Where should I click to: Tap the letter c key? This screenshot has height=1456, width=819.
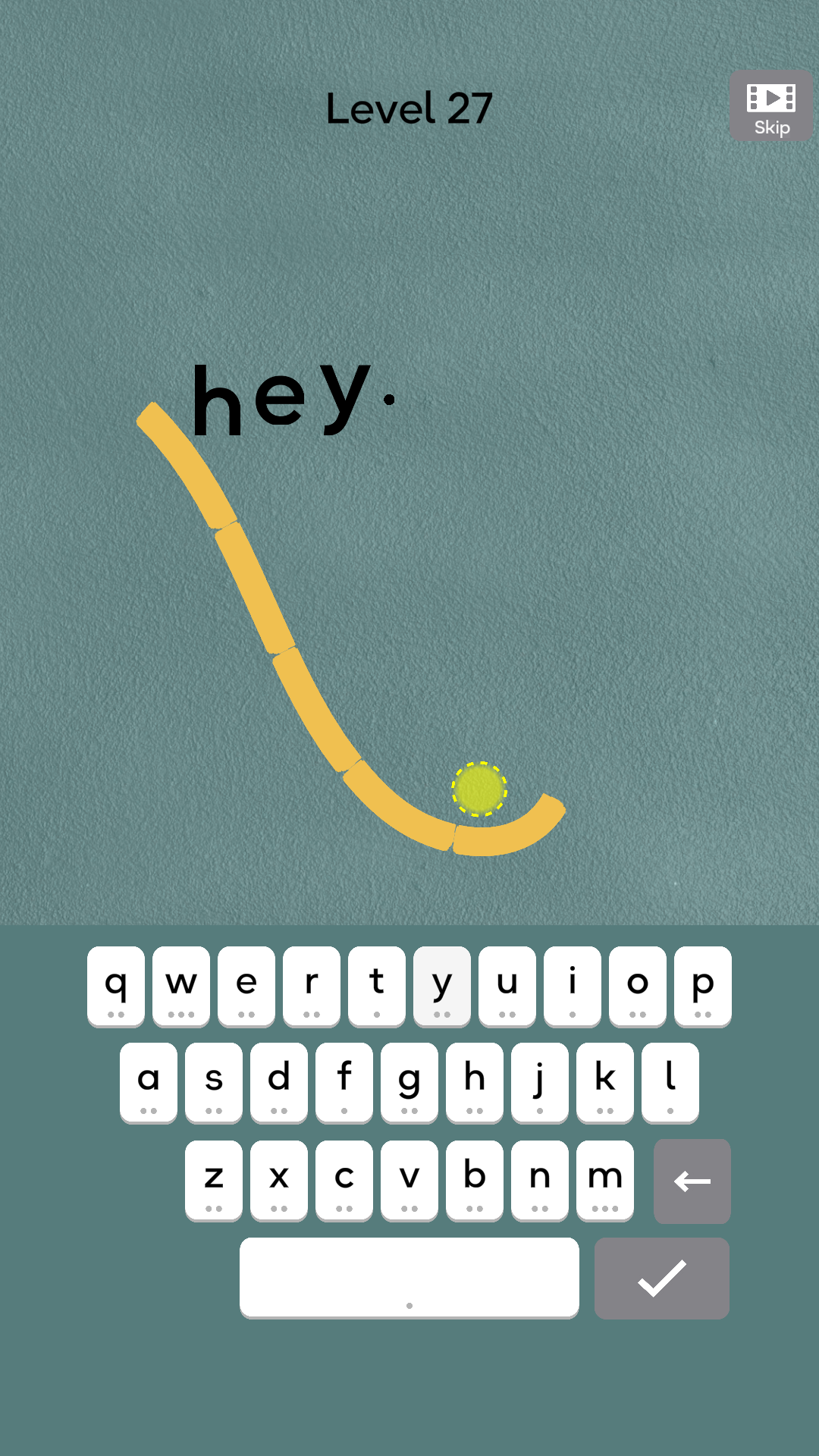click(x=344, y=1181)
